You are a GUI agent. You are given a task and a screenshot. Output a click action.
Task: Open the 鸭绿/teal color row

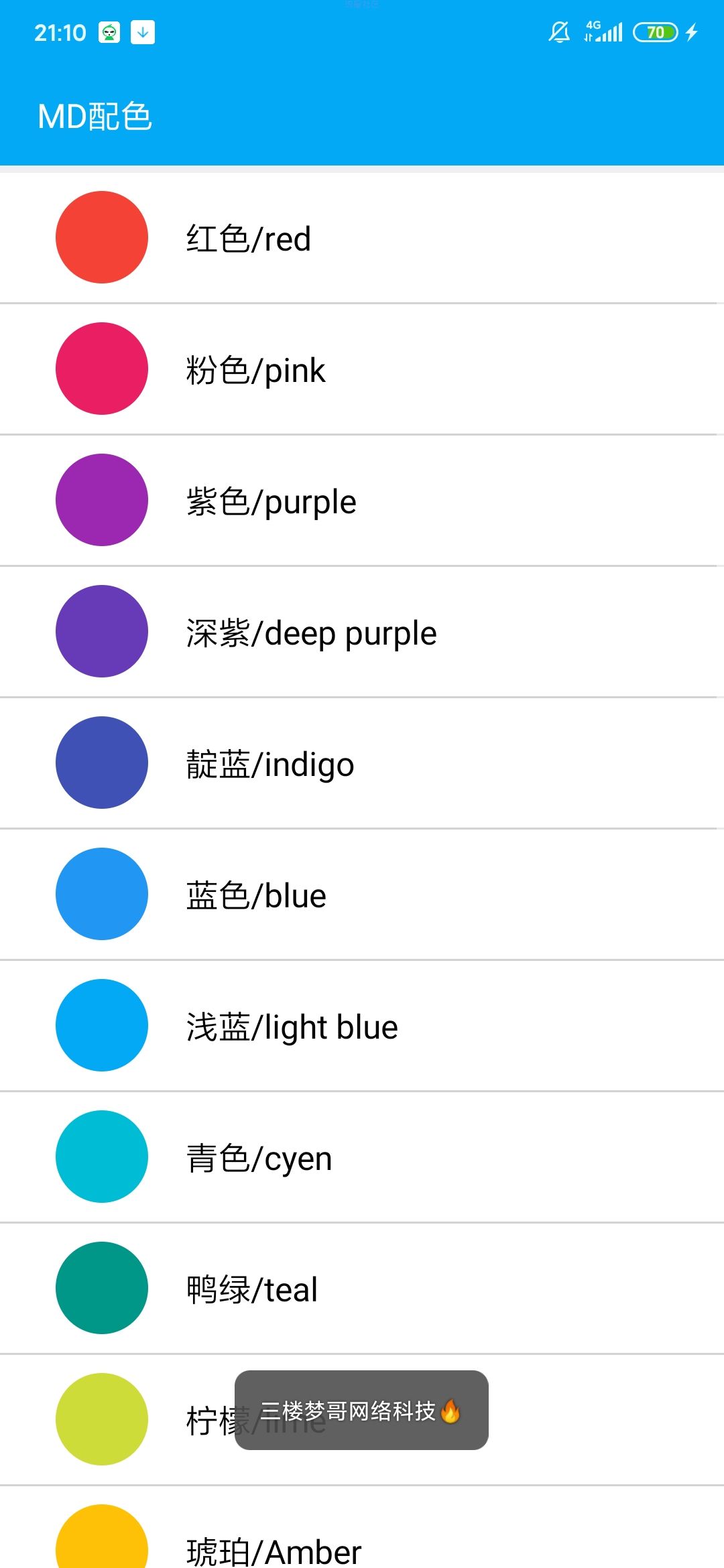click(x=362, y=1289)
